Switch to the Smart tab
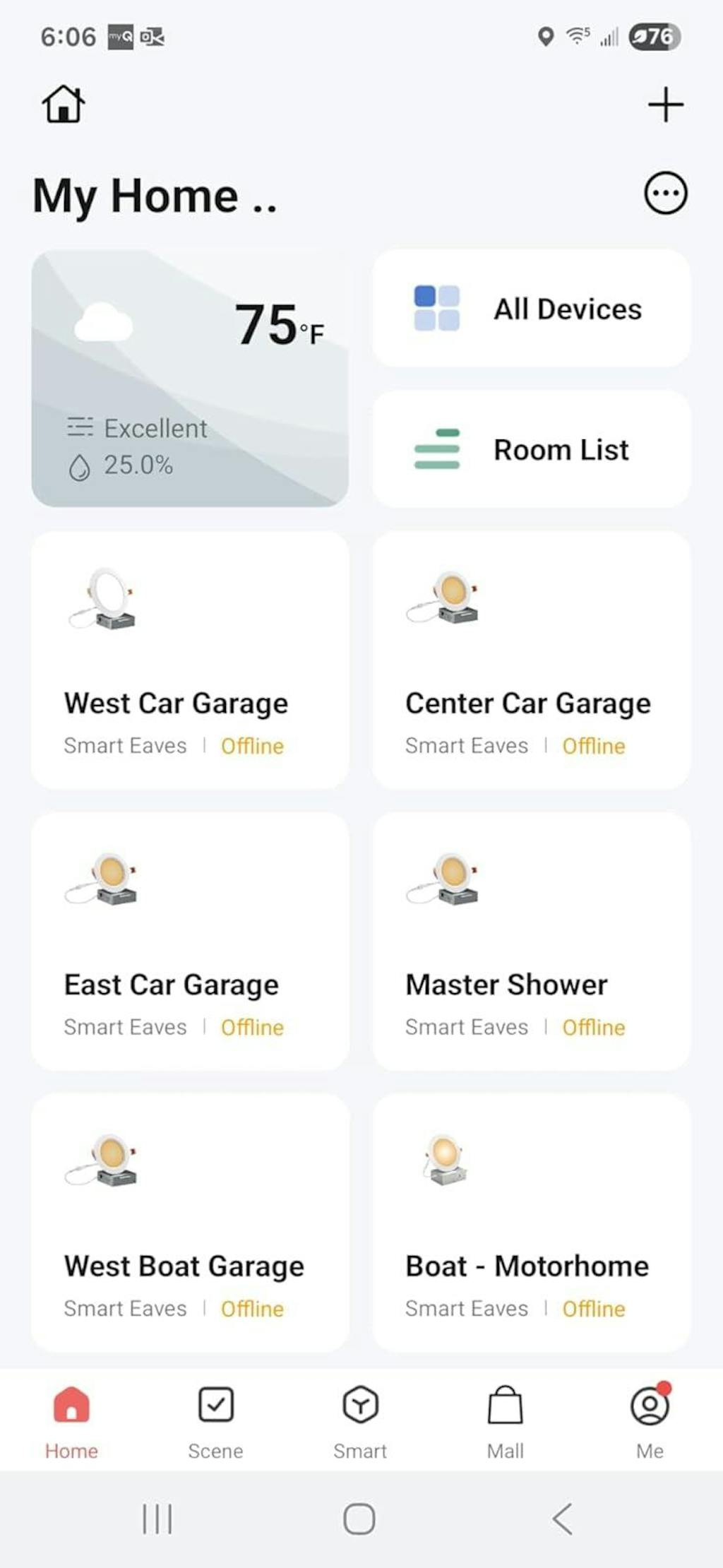 click(360, 1421)
